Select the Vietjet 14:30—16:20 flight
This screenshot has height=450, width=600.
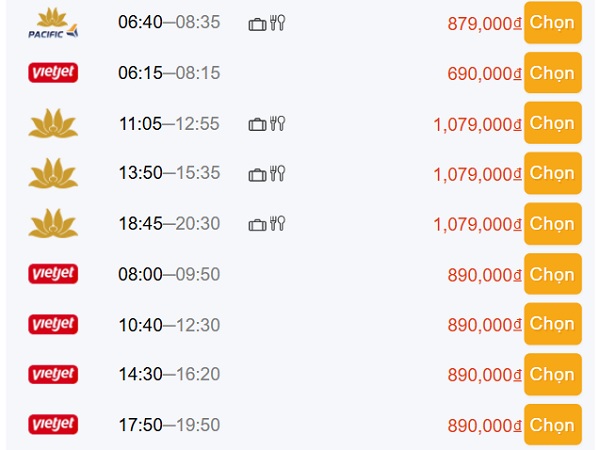[x=552, y=374]
